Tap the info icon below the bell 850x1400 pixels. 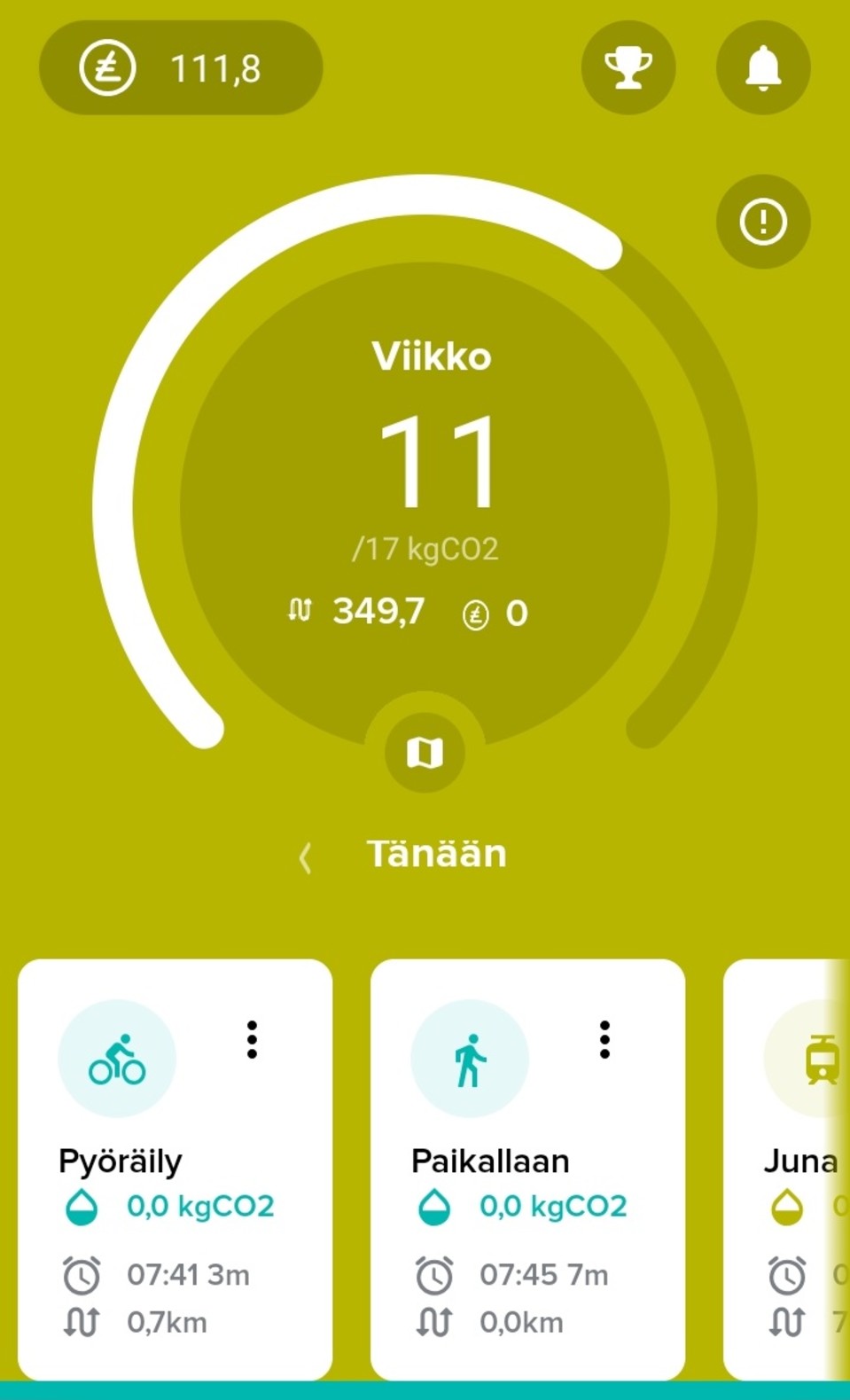[763, 223]
